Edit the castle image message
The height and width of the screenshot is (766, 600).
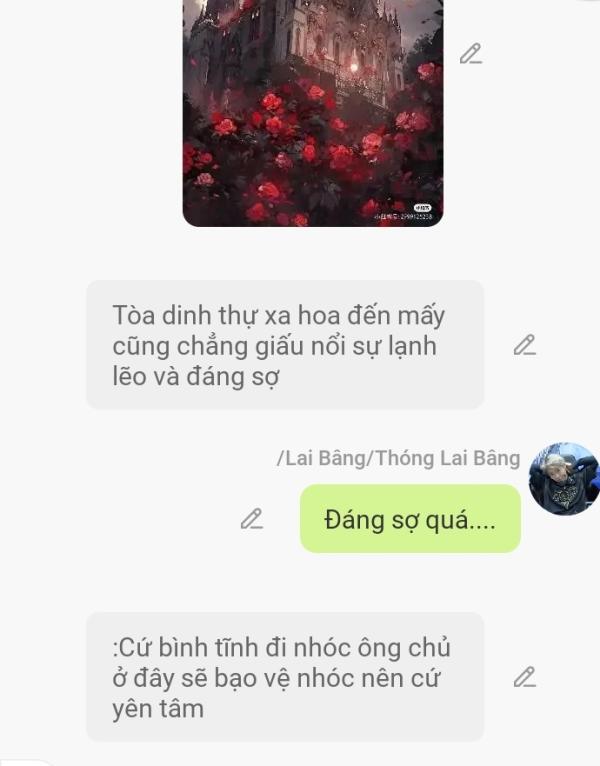click(470, 55)
